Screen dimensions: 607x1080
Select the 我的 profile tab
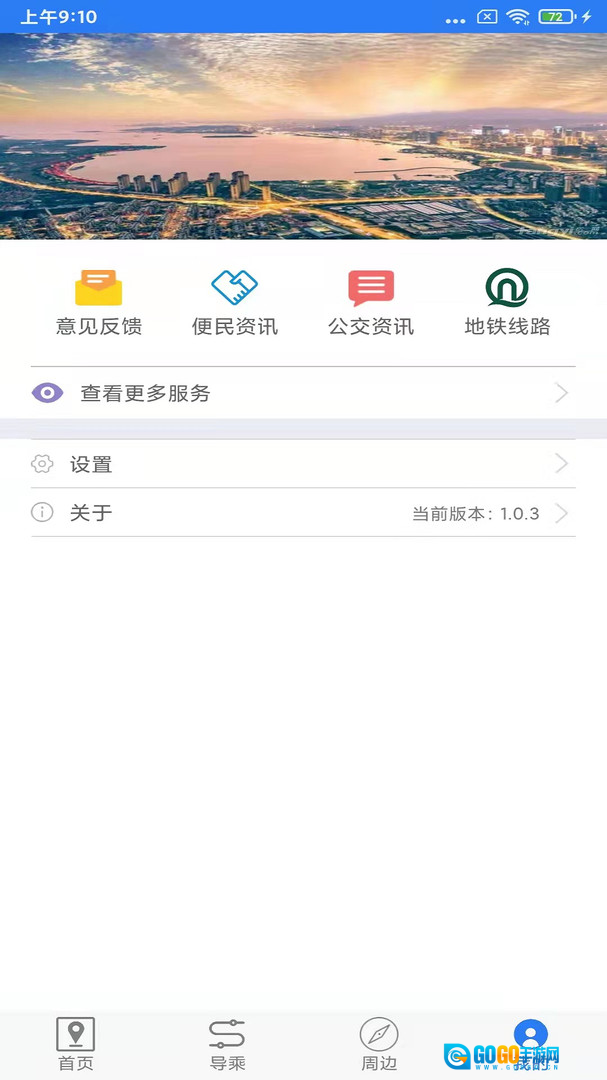[x=530, y=1042]
